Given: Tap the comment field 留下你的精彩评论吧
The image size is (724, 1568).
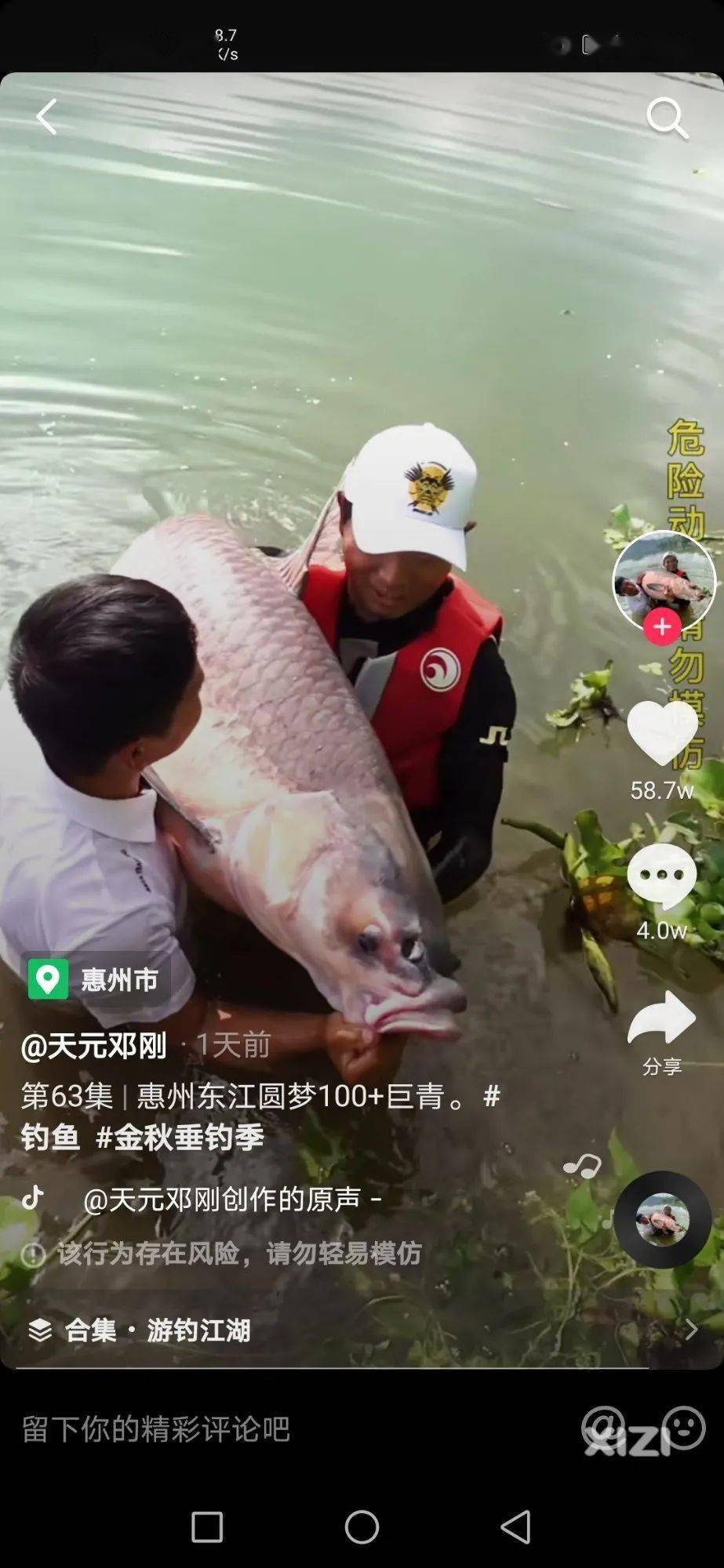Looking at the screenshot, I should [x=156, y=1428].
